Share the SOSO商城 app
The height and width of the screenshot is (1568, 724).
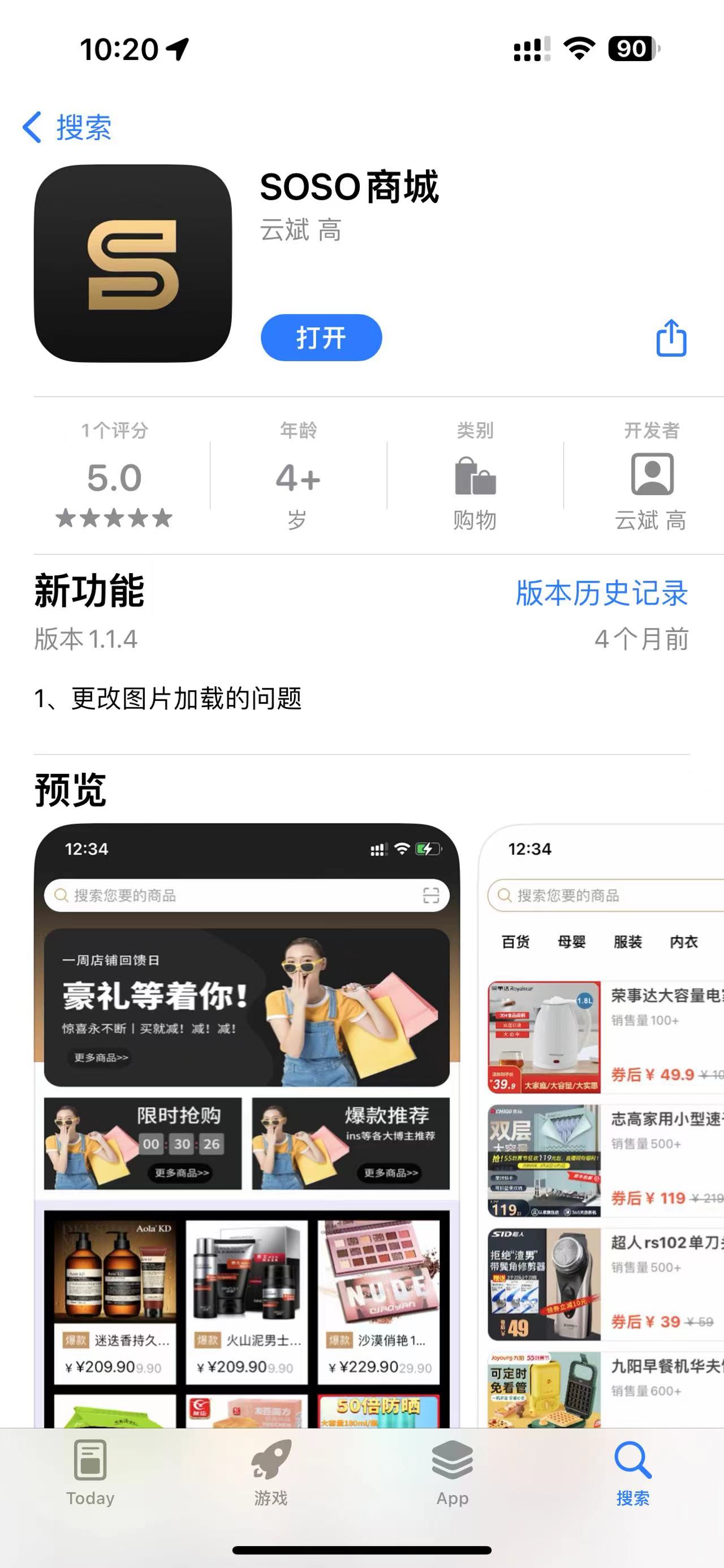(x=671, y=338)
